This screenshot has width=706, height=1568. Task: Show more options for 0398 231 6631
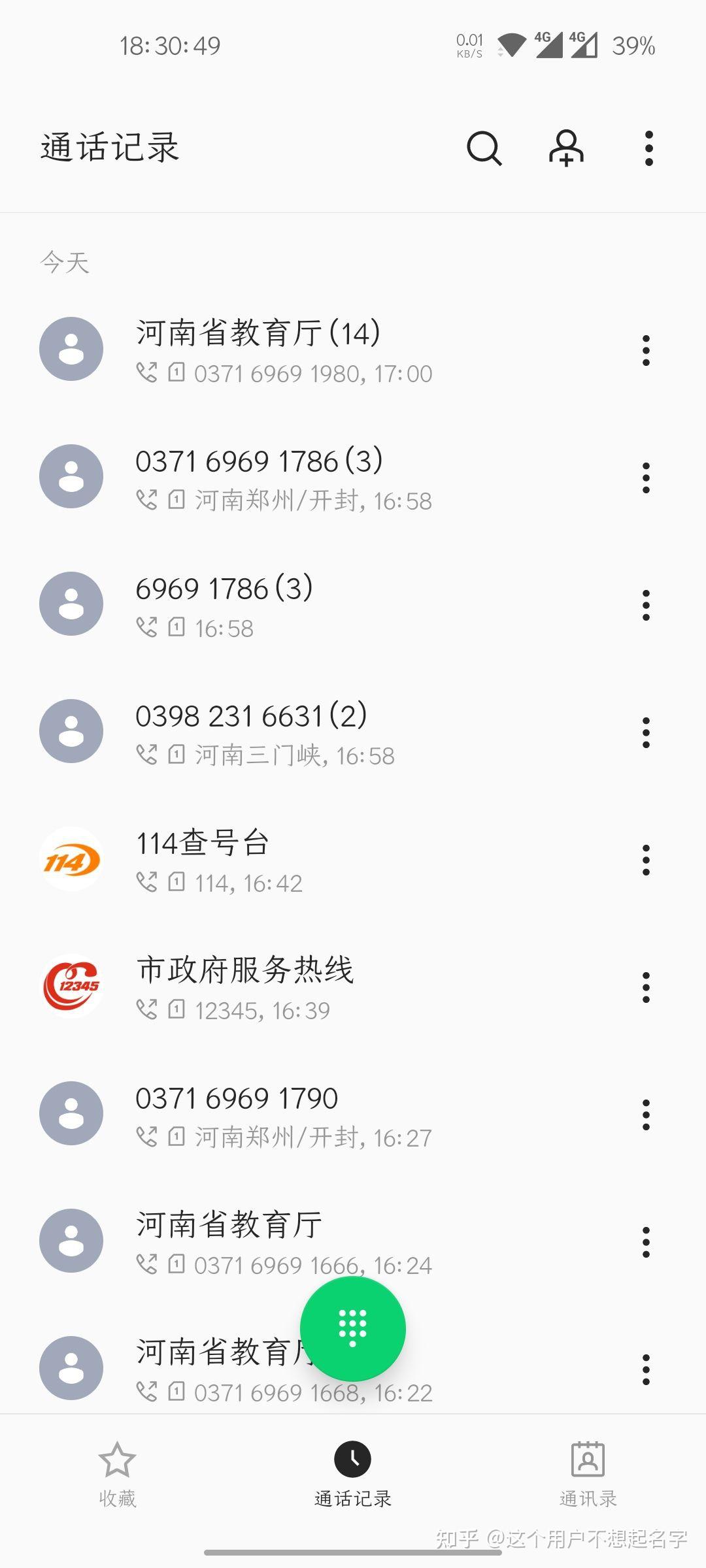(x=646, y=732)
